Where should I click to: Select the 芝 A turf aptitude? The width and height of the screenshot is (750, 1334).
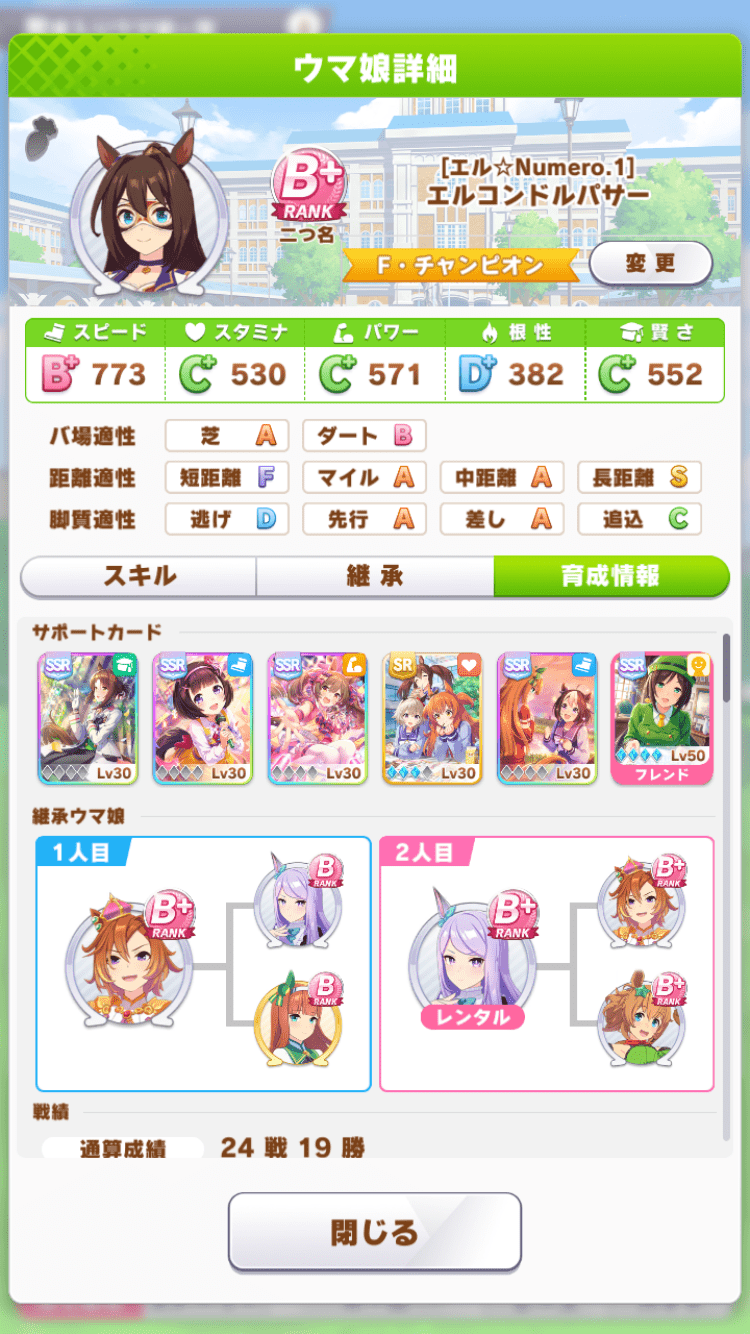tap(226, 435)
